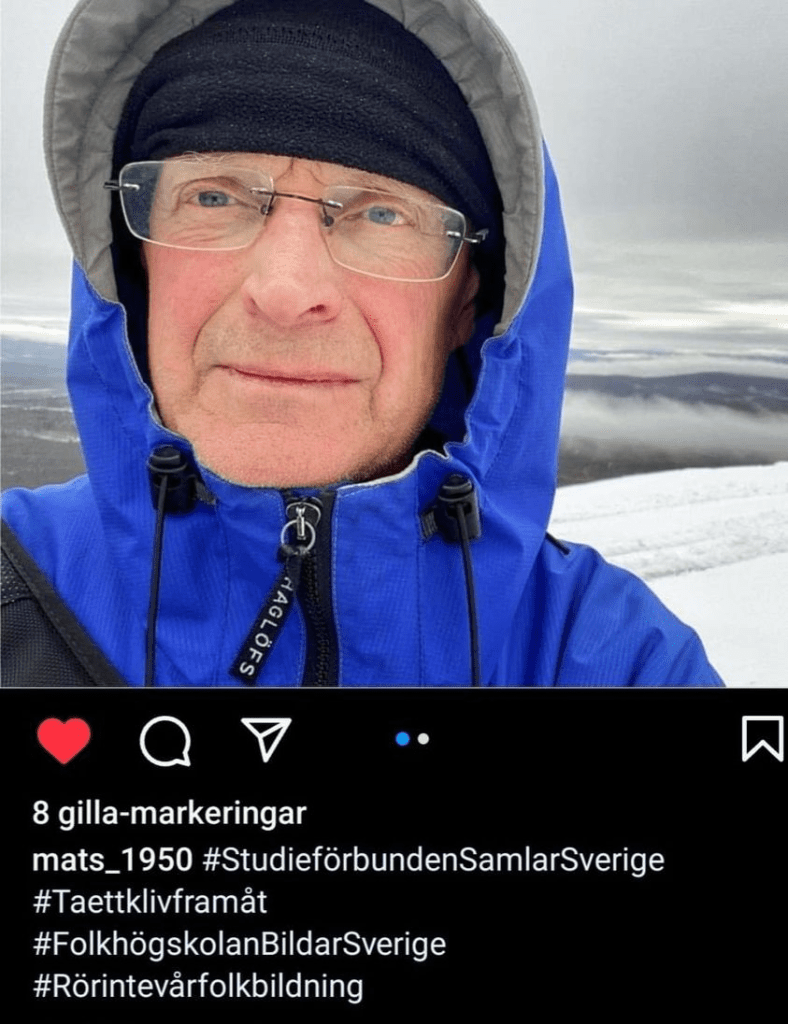Image resolution: width=788 pixels, height=1024 pixels.
Task: Open hashtag #FolkhögskolanBildarSverige
Action: point(238,944)
